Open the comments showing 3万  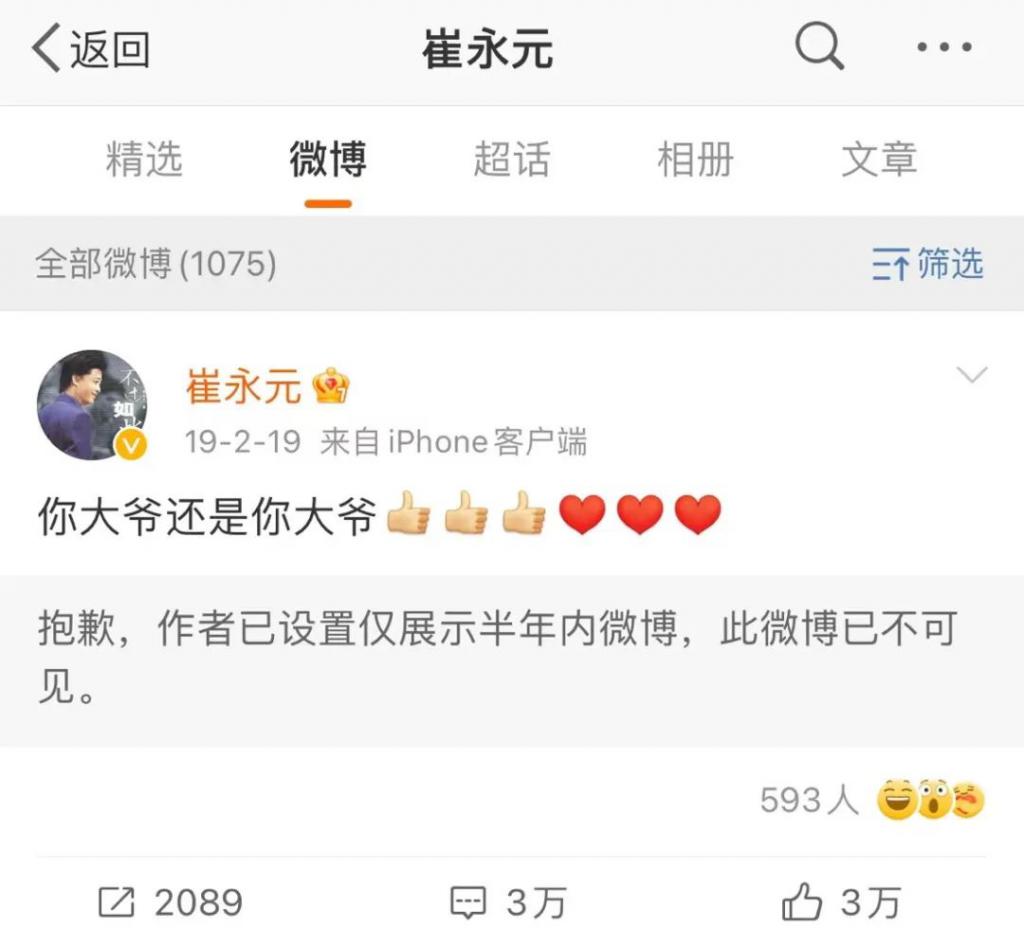coord(508,903)
